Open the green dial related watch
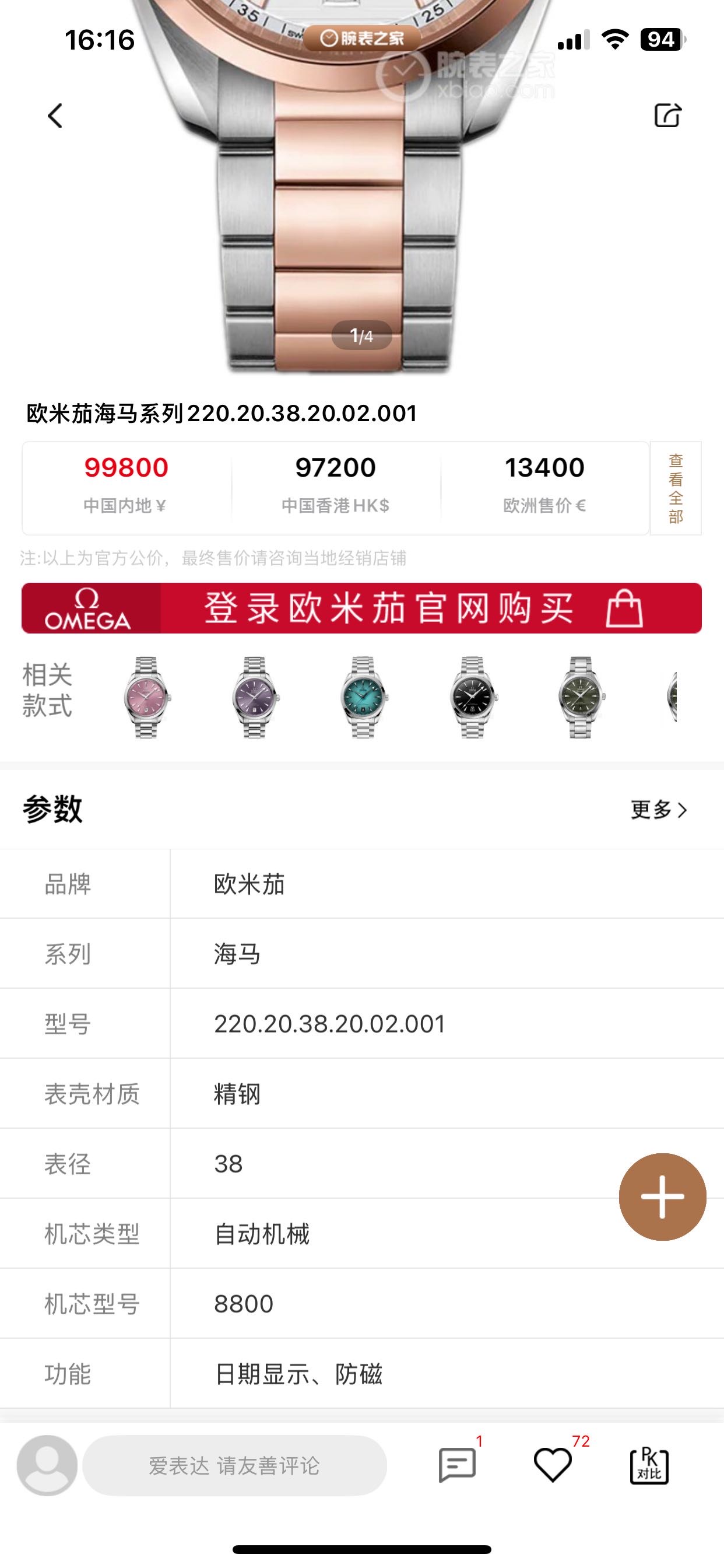Image resolution: width=724 pixels, height=1568 pixels. (x=581, y=697)
